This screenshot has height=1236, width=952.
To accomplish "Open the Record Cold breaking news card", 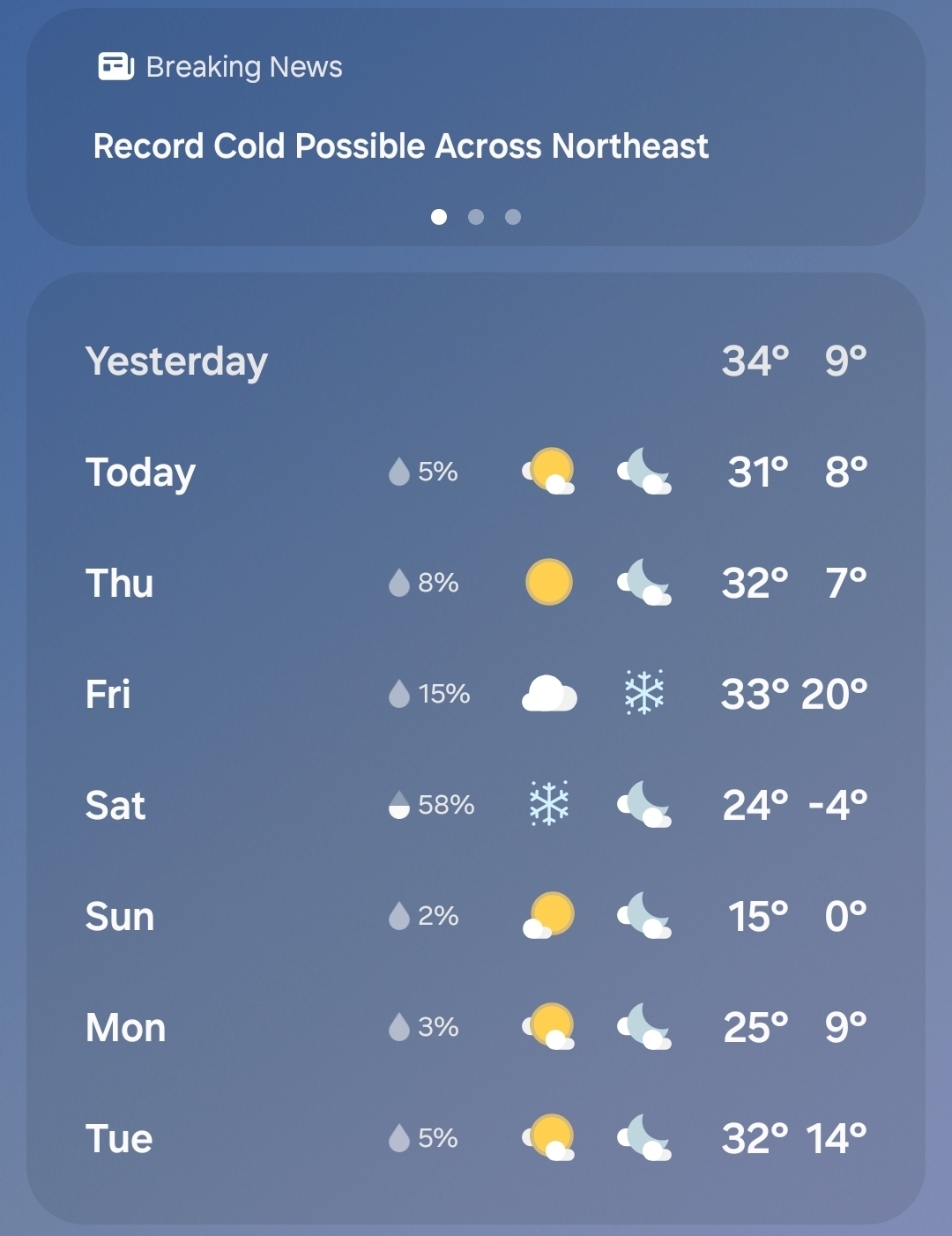I will click(401, 146).
